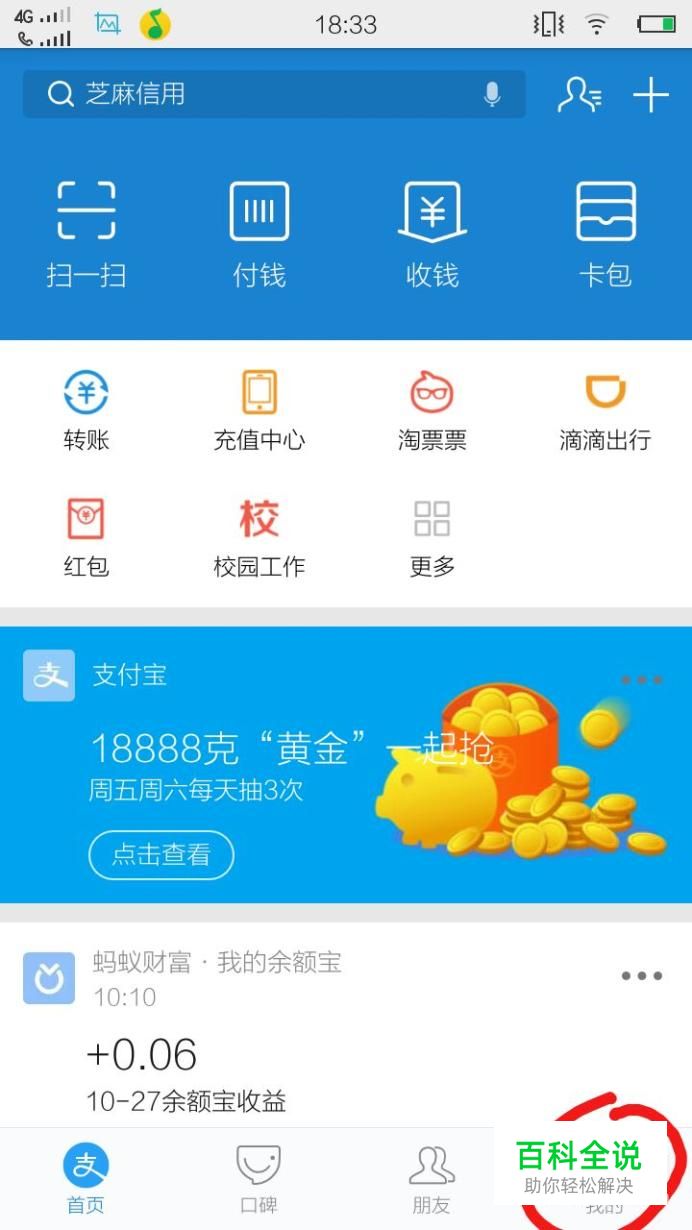Open 蚂蚁财富 card's three-dot menu
Image resolution: width=692 pixels, height=1230 pixels.
tap(641, 976)
